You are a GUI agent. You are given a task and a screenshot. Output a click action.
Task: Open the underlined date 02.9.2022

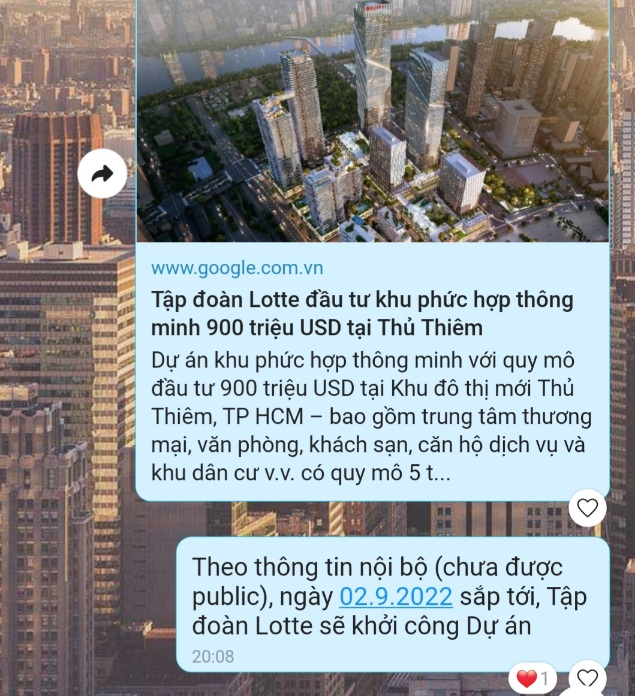coord(396,597)
